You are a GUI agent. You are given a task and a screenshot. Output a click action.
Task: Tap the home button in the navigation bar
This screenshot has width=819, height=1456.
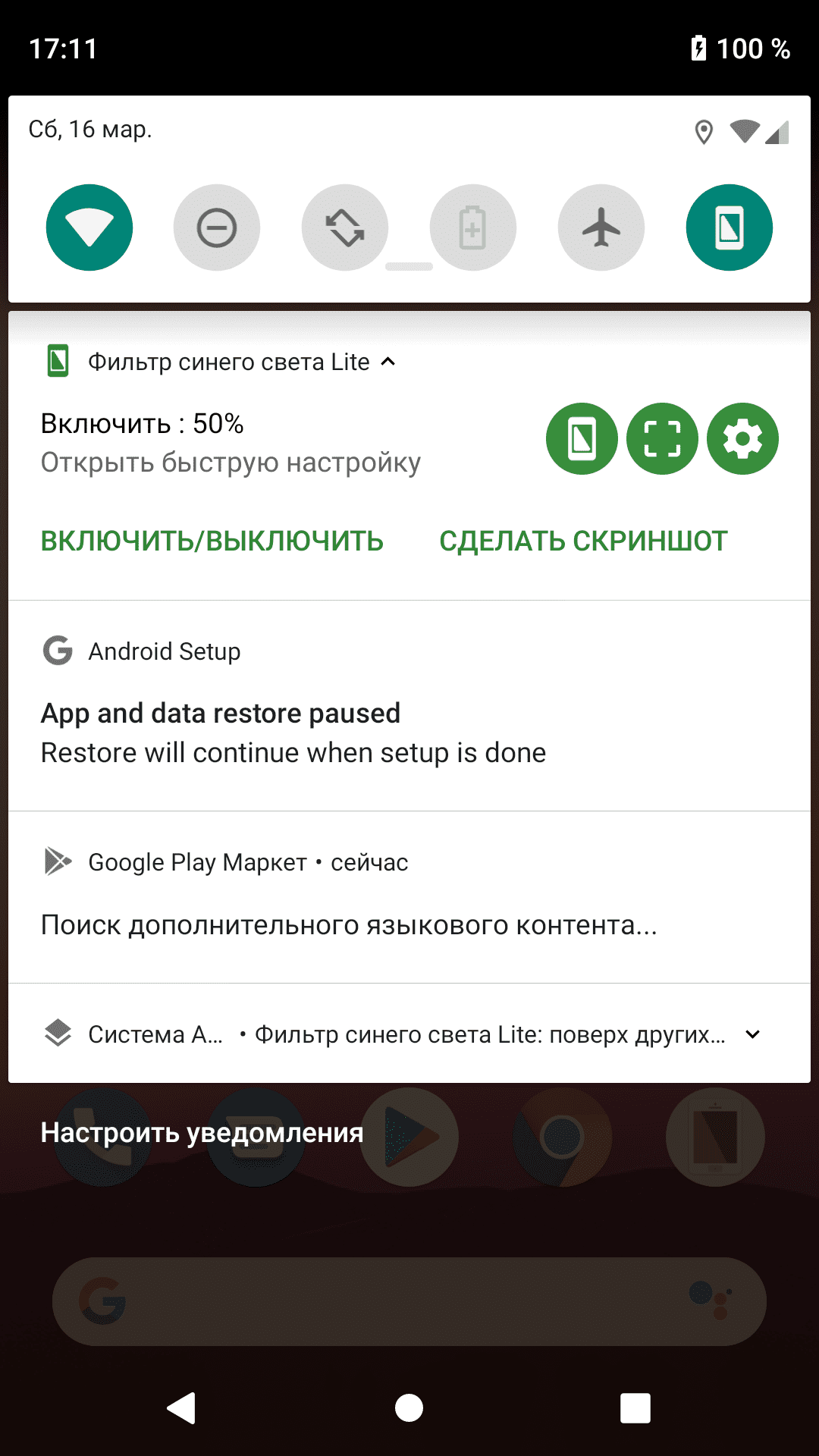coord(409,1408)
